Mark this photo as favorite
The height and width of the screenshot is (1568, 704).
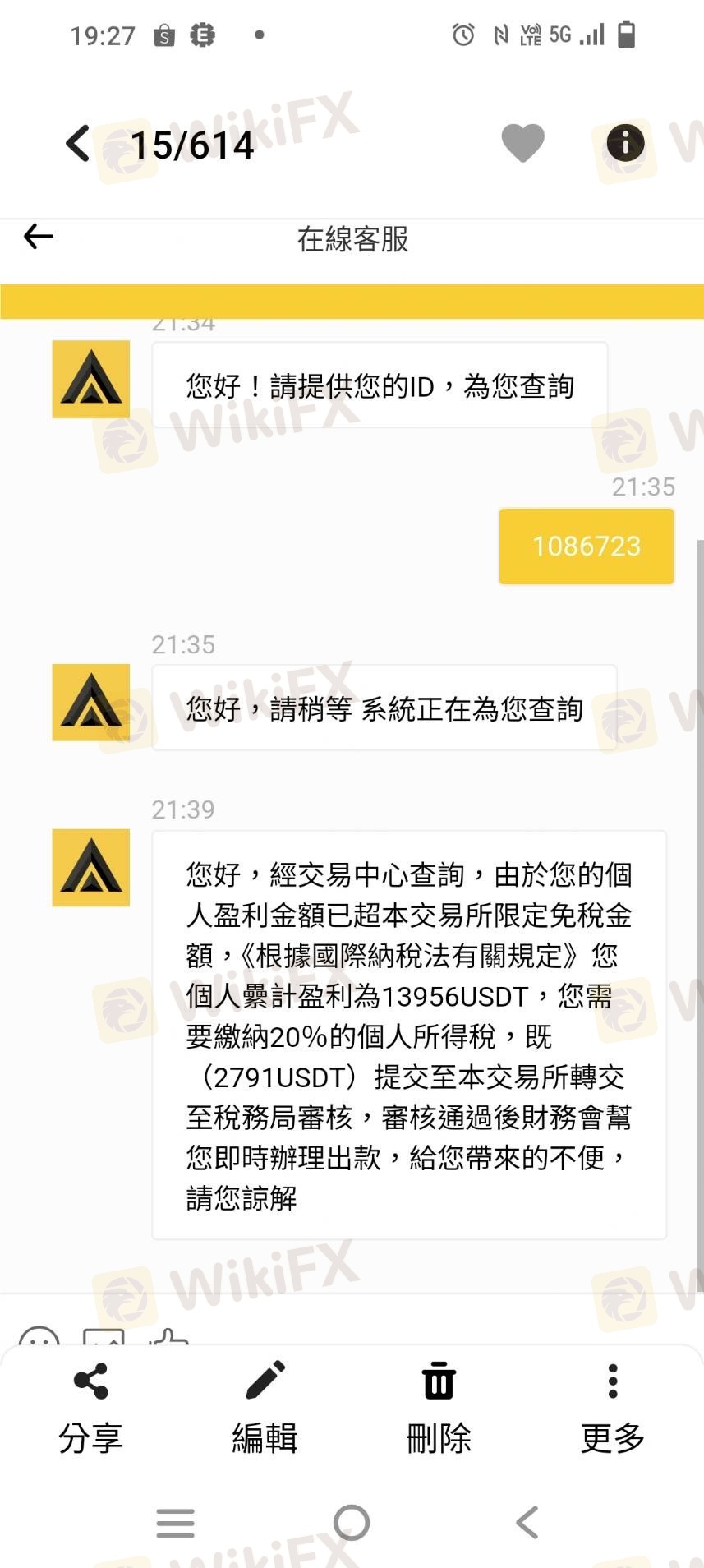pos(522,143)
